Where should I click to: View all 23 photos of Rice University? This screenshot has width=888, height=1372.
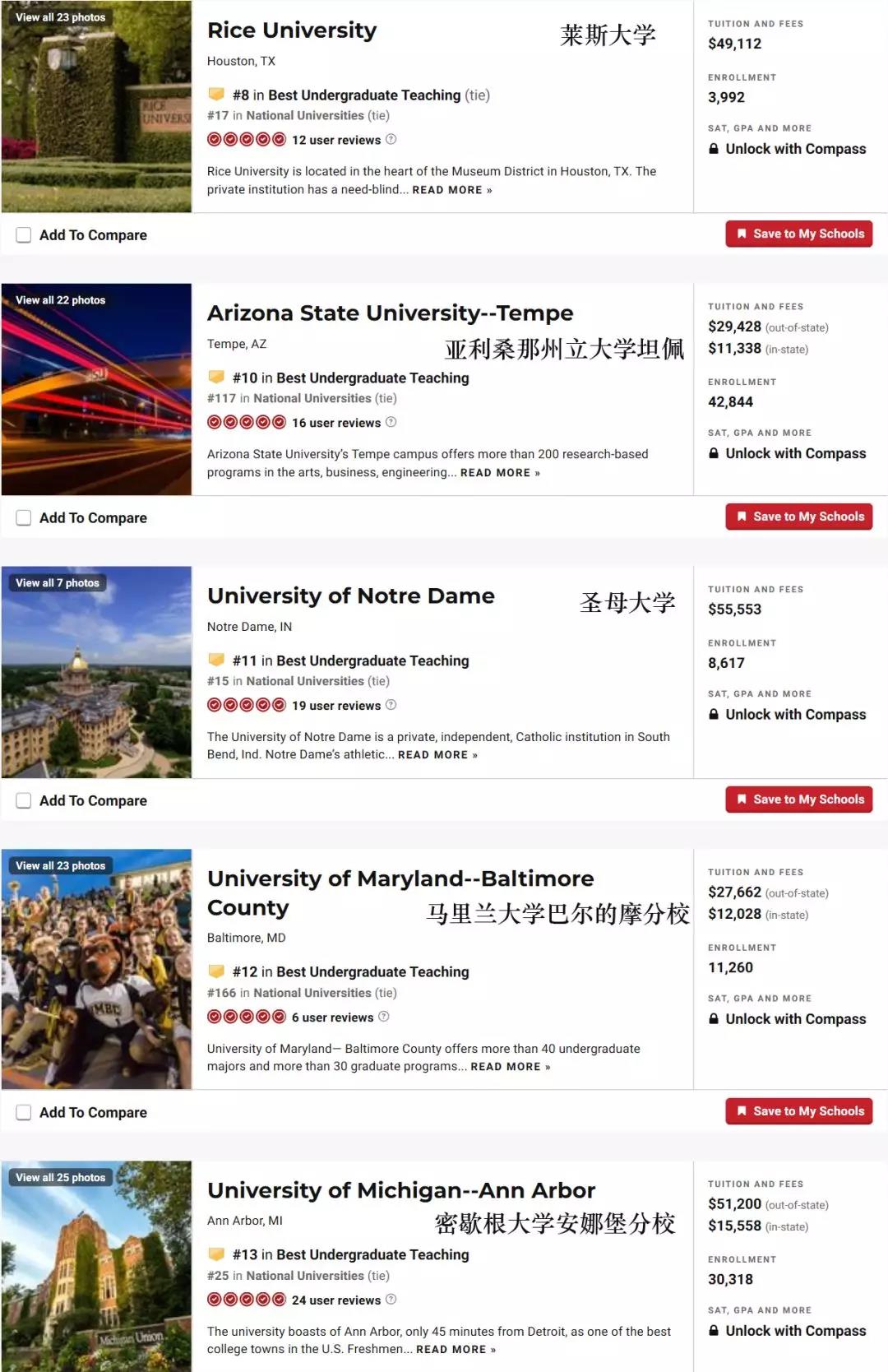click(61, 17)
